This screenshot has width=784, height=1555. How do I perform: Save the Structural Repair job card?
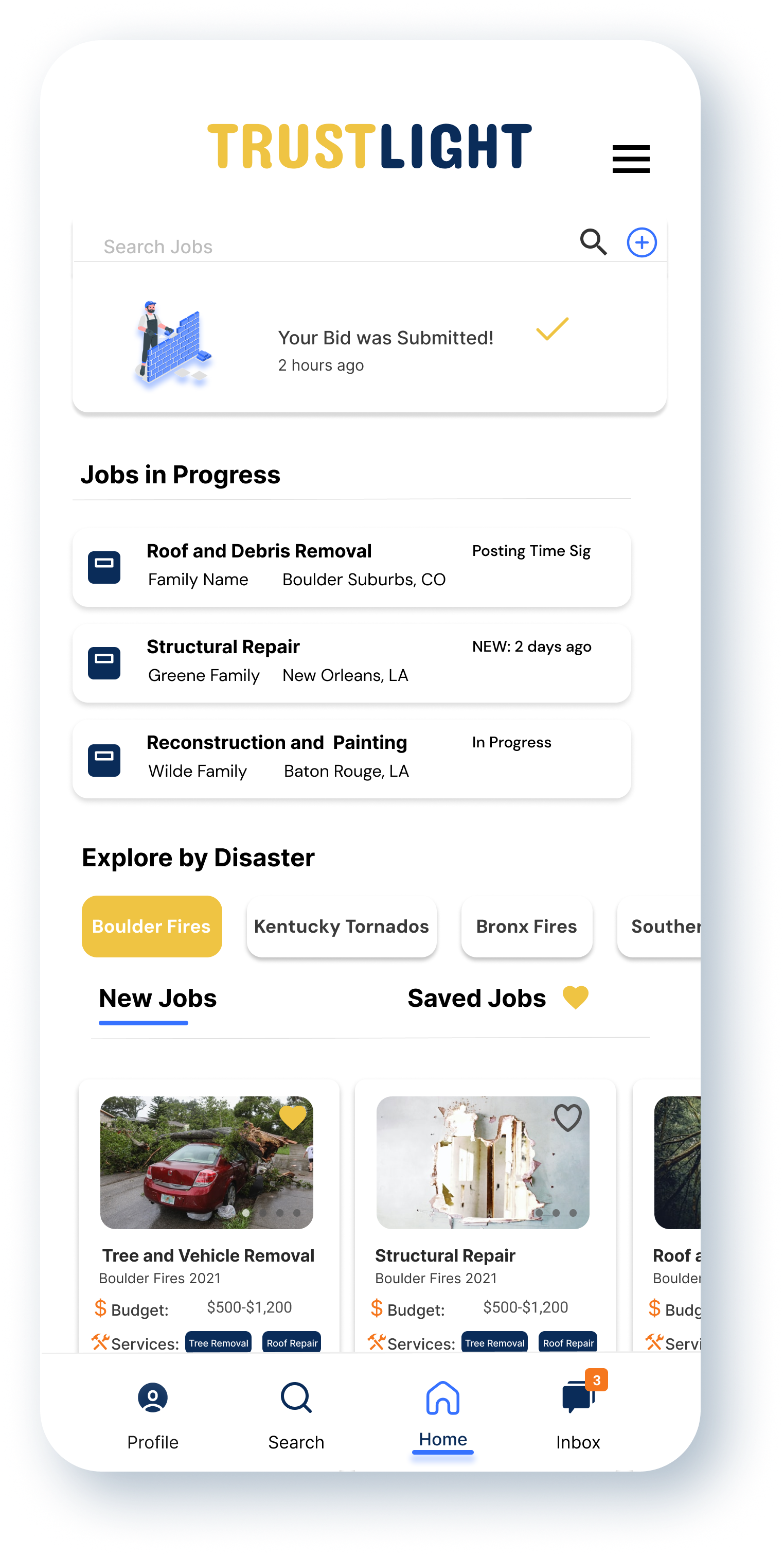click(567, 1118)
